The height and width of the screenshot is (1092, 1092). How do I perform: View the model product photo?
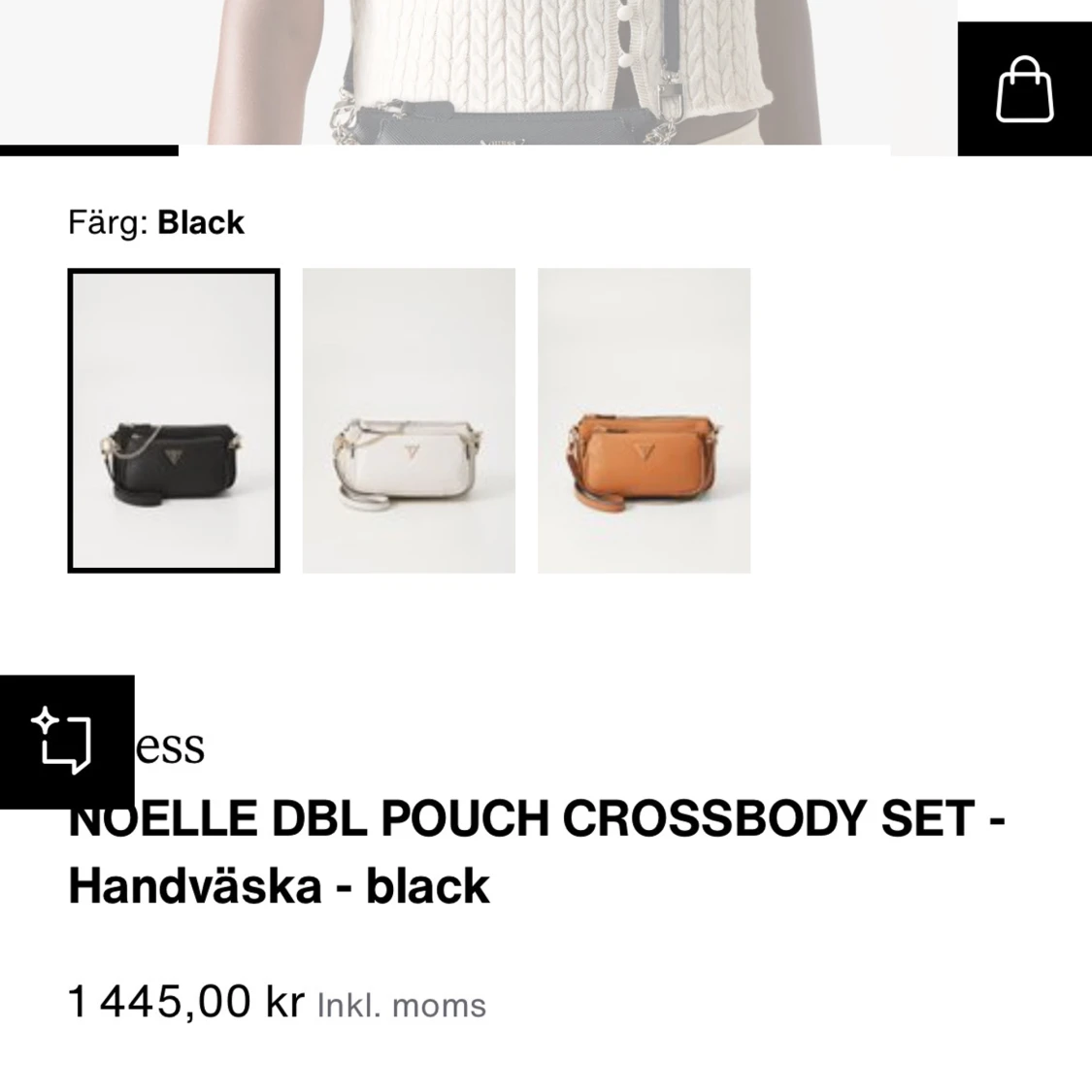point(478,72)
